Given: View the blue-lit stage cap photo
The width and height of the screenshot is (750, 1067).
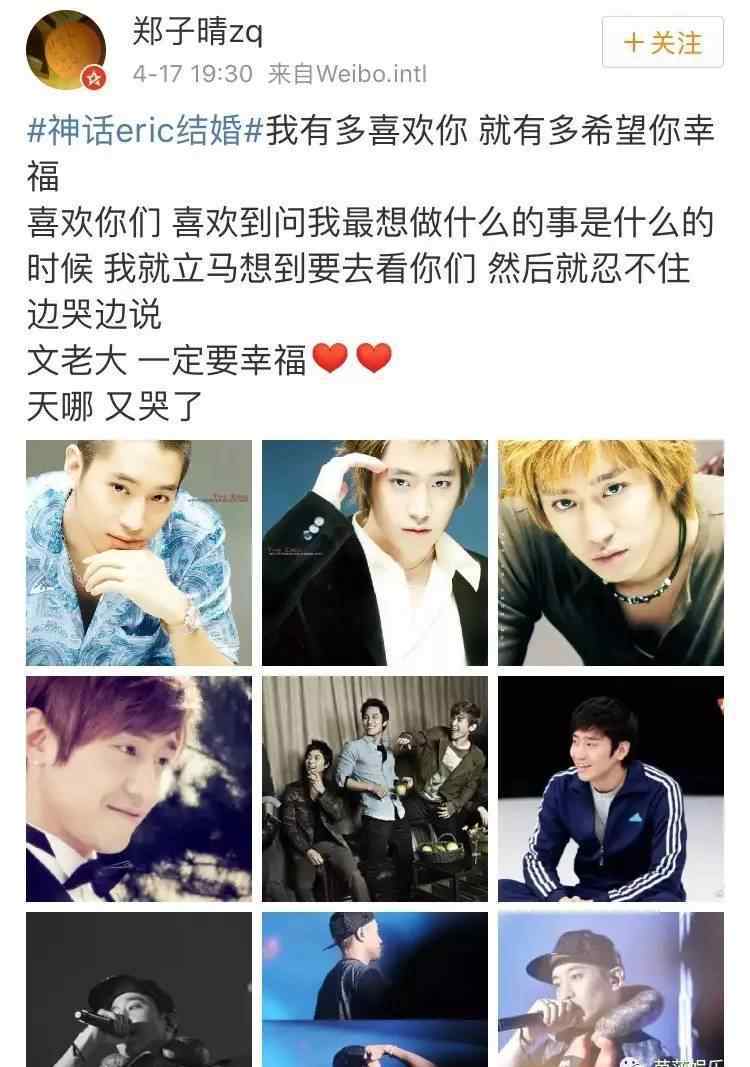Looking at the screenshot, I should (x=375, y=990).
